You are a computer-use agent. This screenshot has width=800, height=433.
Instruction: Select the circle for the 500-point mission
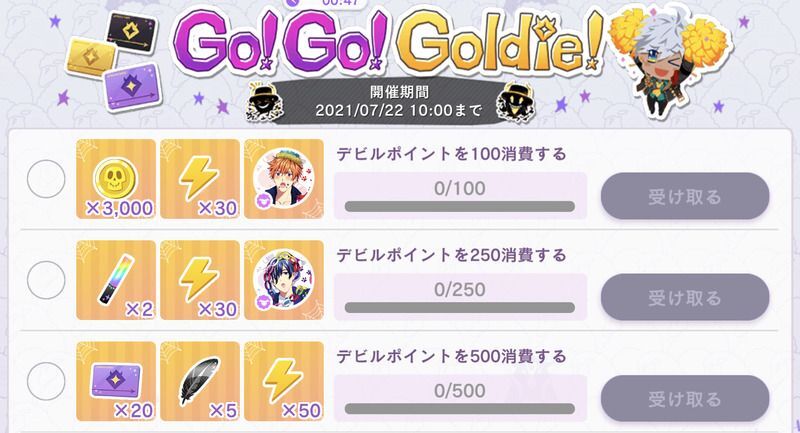44,381
